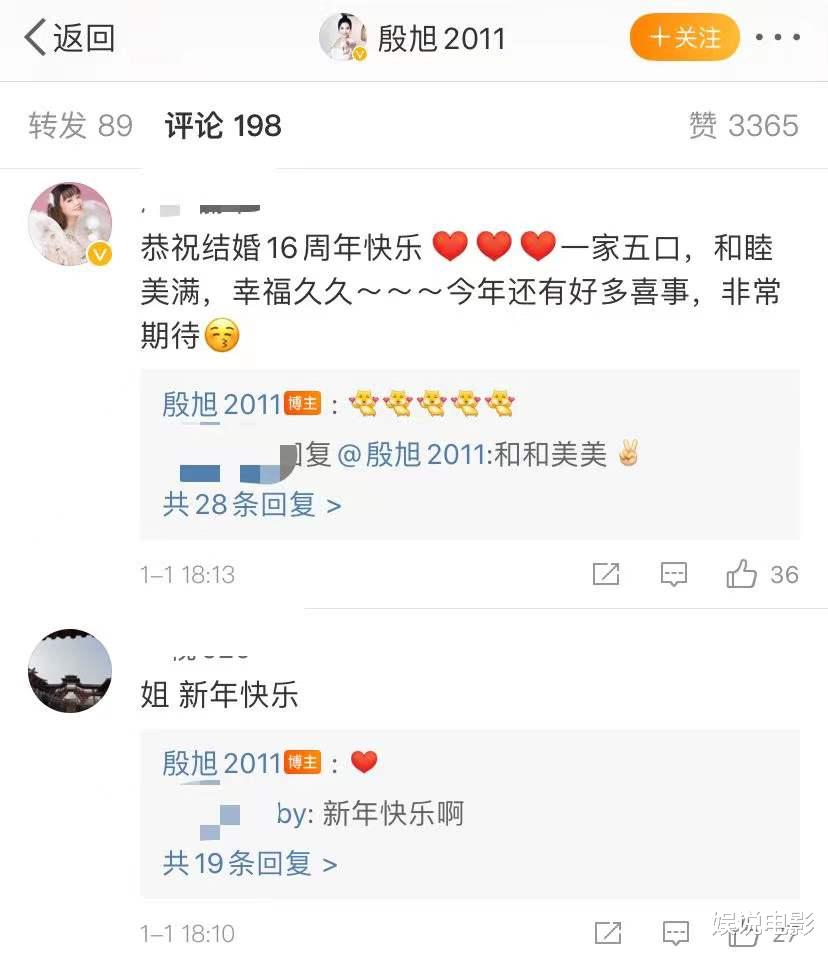The height and width of the screenshot is (954, 828).
Task: Open 殷旭2011's profile avatar in the header
Action: point(343,37)
